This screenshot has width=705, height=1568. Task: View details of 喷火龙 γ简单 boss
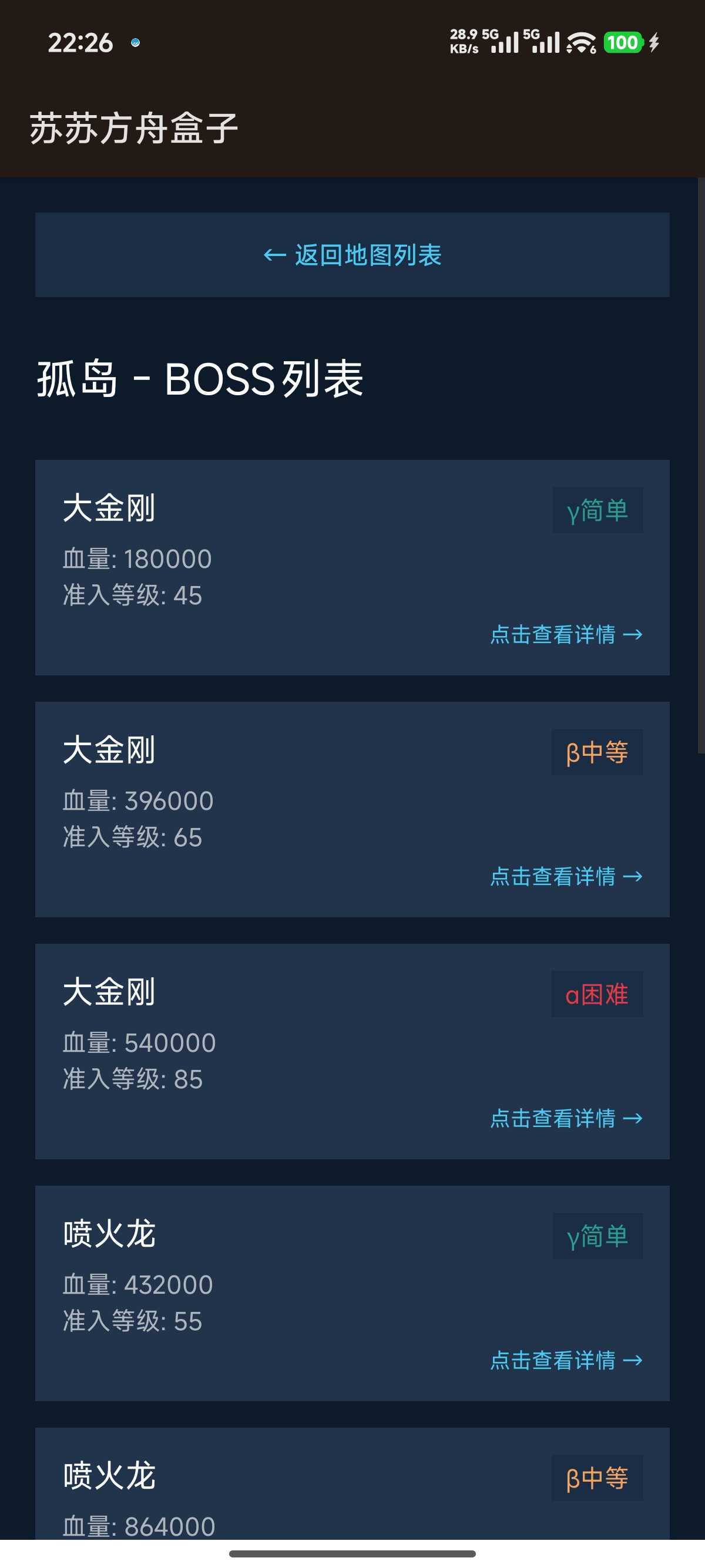click(566, 1360)
